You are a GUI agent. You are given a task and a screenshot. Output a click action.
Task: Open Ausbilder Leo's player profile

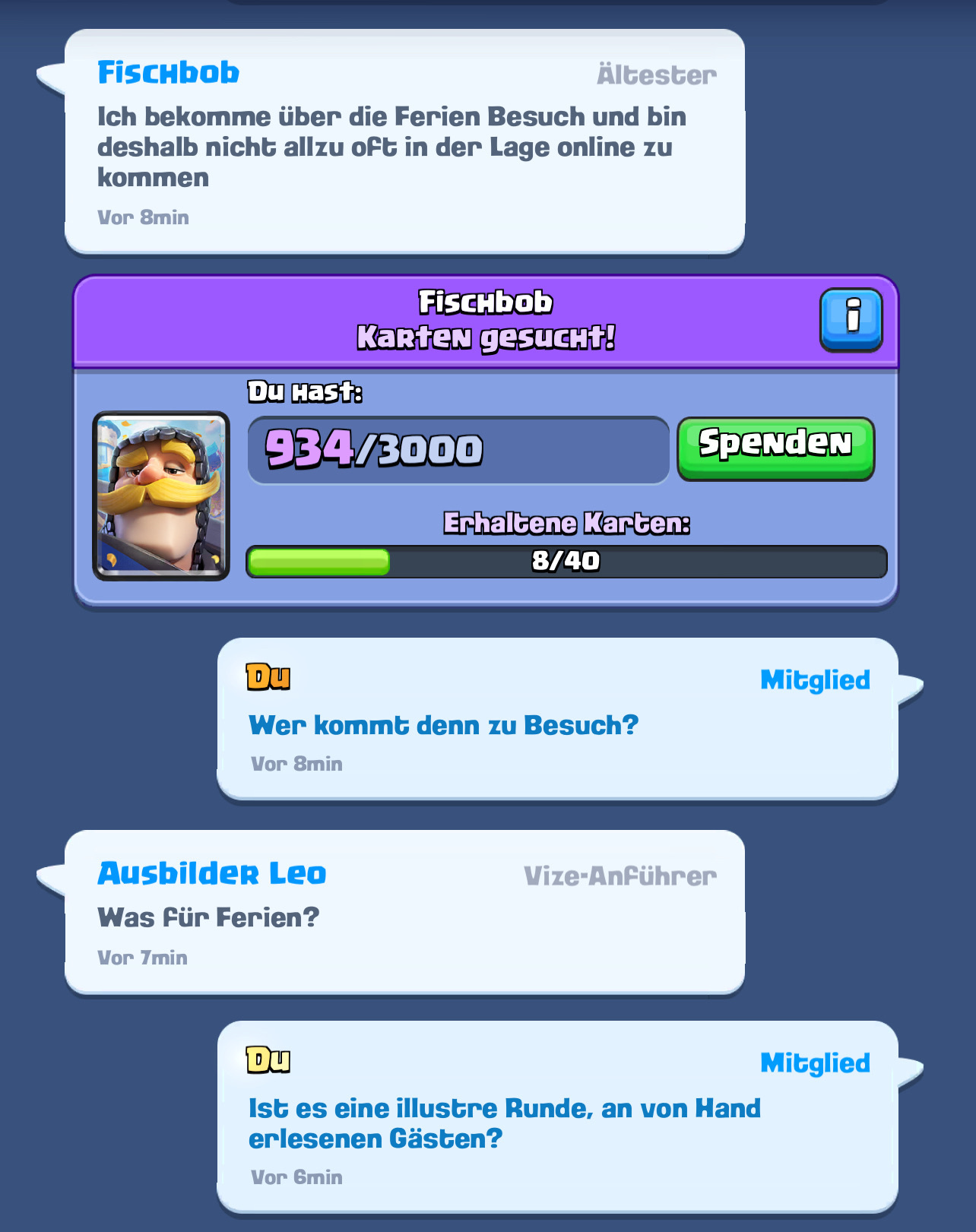211,873
